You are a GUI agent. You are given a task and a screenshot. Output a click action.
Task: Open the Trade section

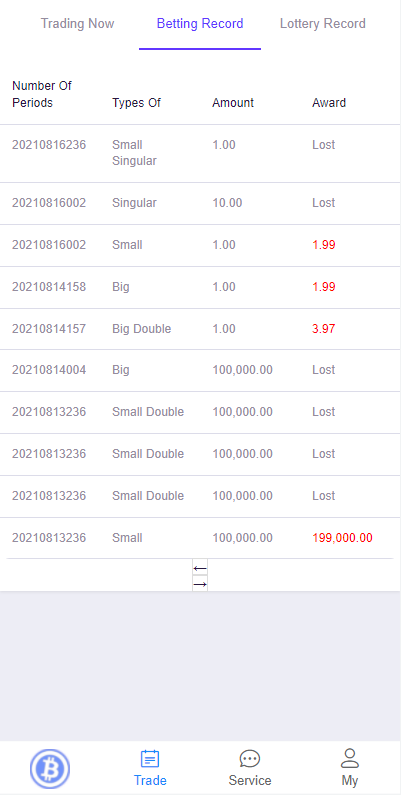pyautogui.click(x=150, y=768)
